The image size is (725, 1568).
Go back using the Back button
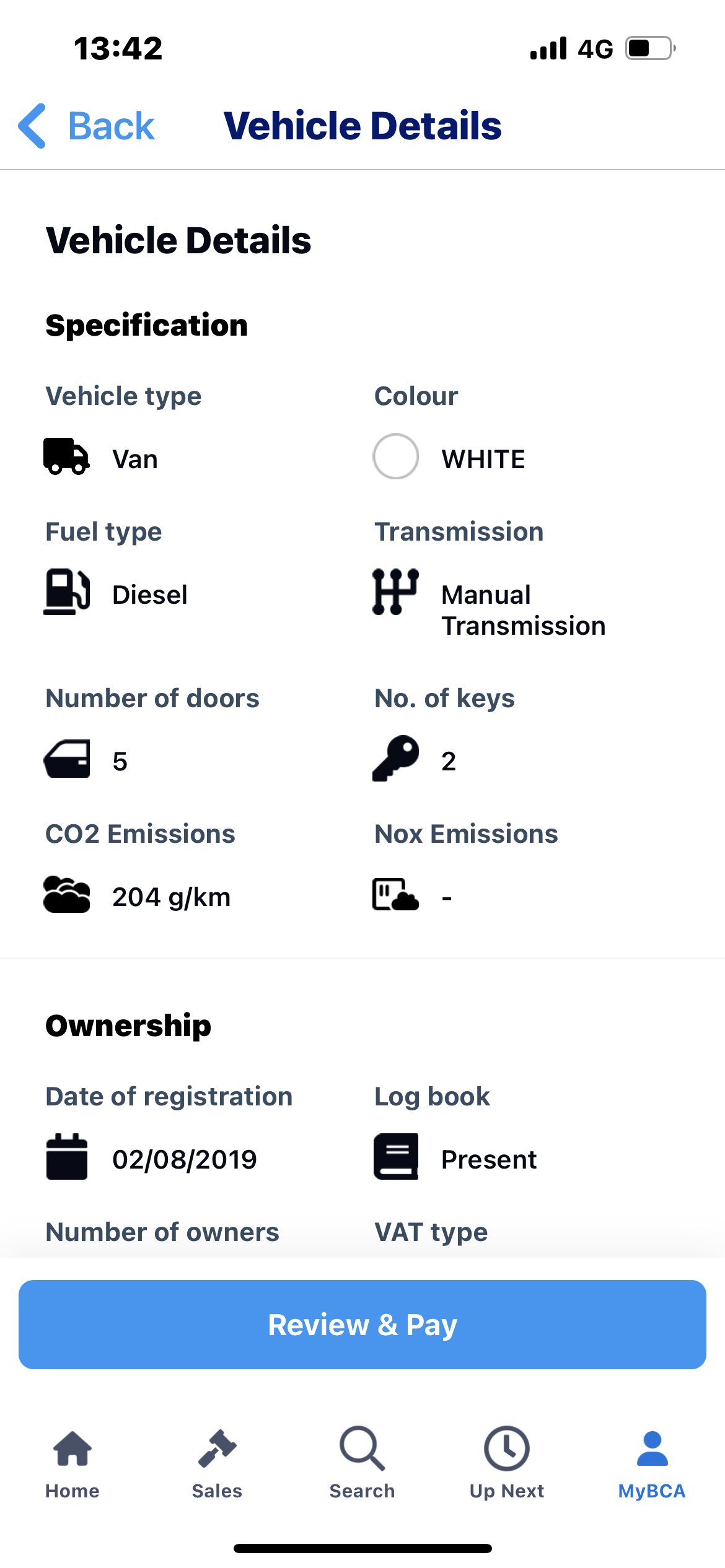click(86, 126)
